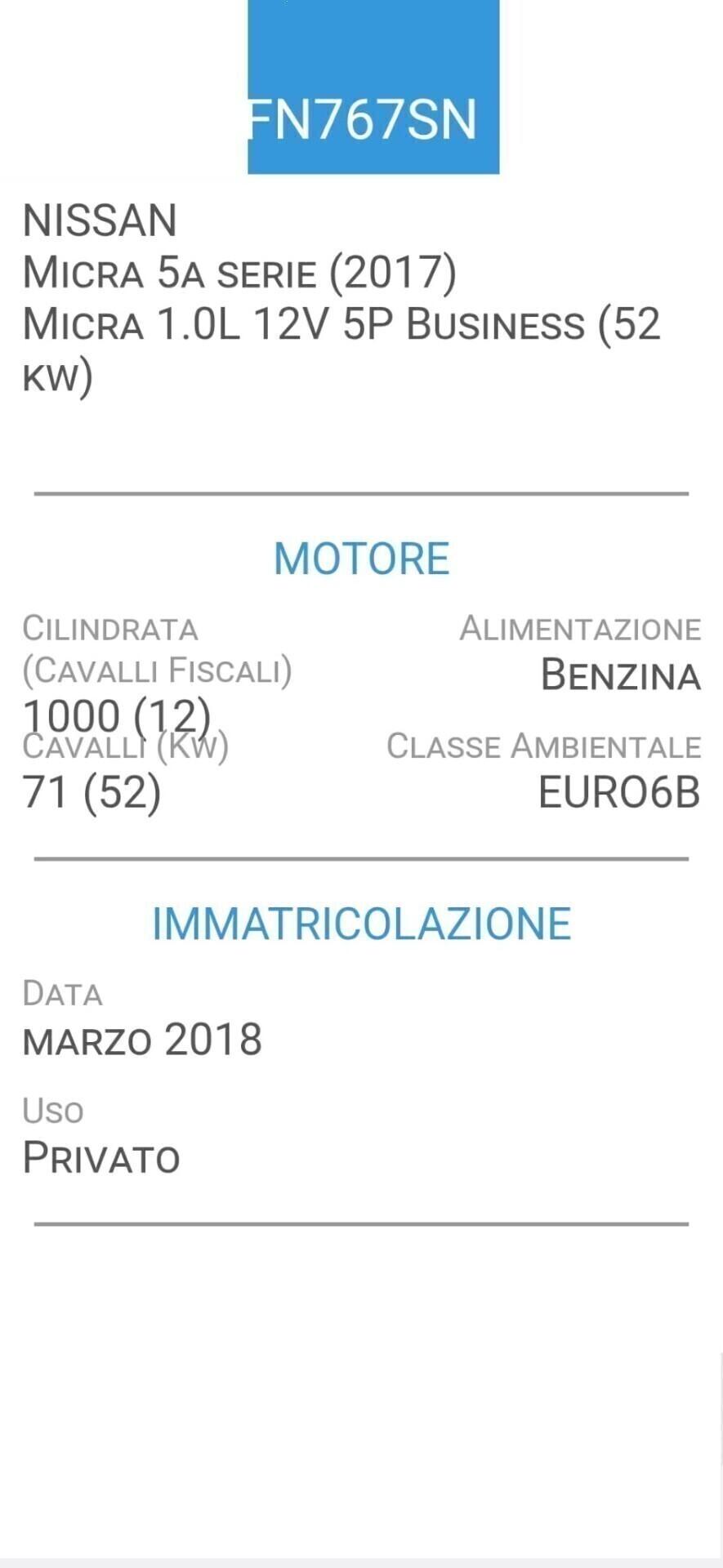Select the Benzina fuel type value
This screenshot has height=1568, width=723.
[621, 676]
